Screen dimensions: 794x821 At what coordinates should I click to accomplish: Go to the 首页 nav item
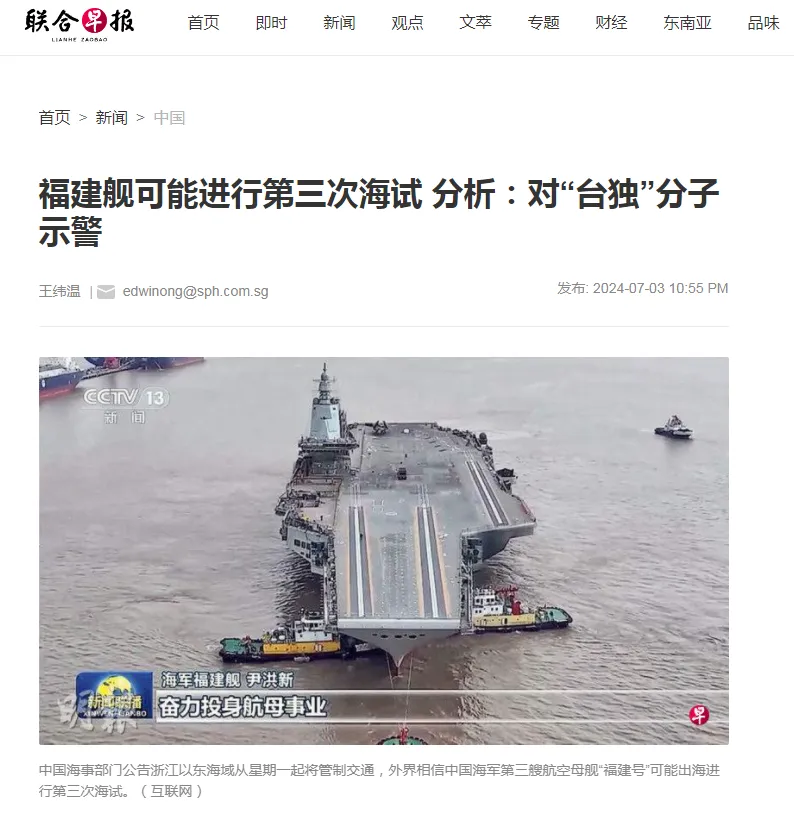click(203, 23)
